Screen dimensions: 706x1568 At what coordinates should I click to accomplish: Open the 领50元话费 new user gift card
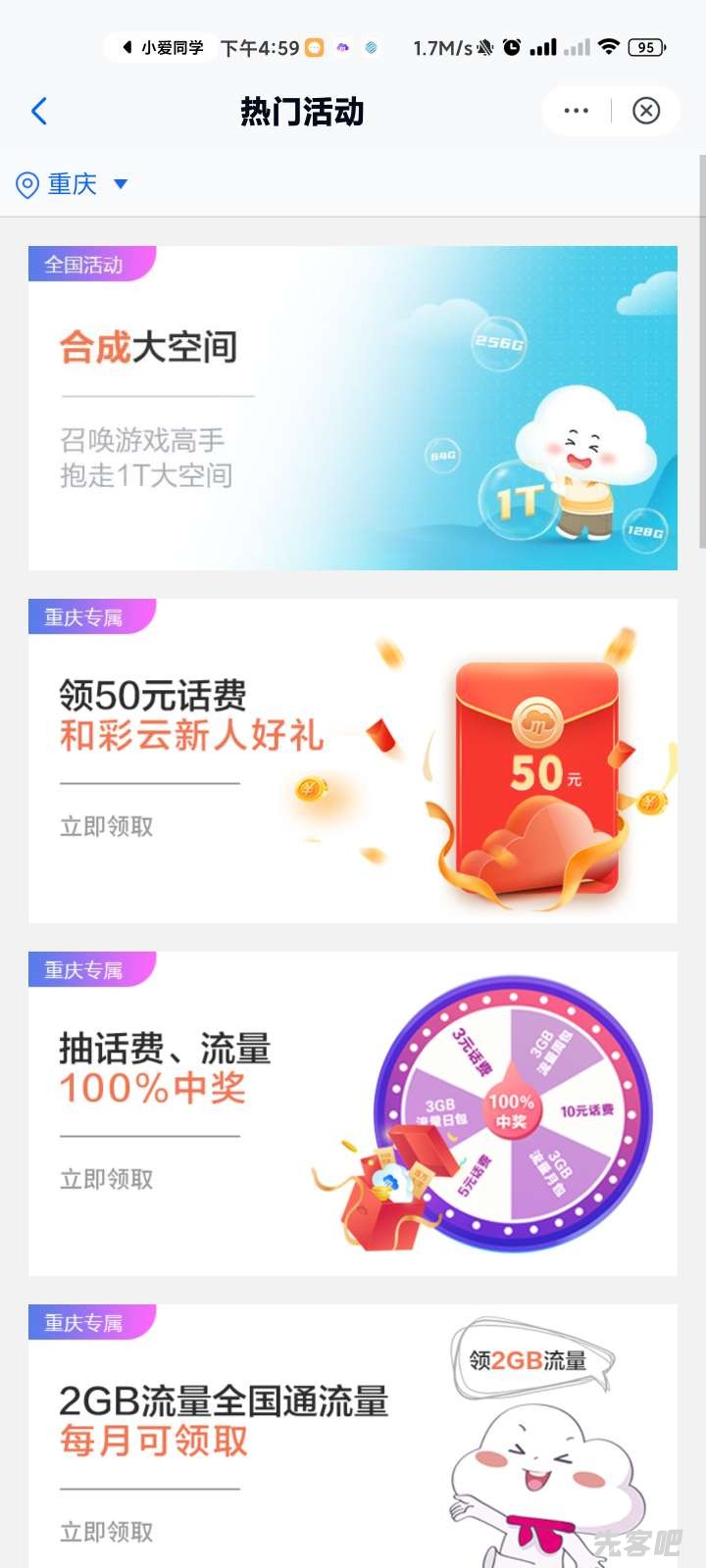353,760
